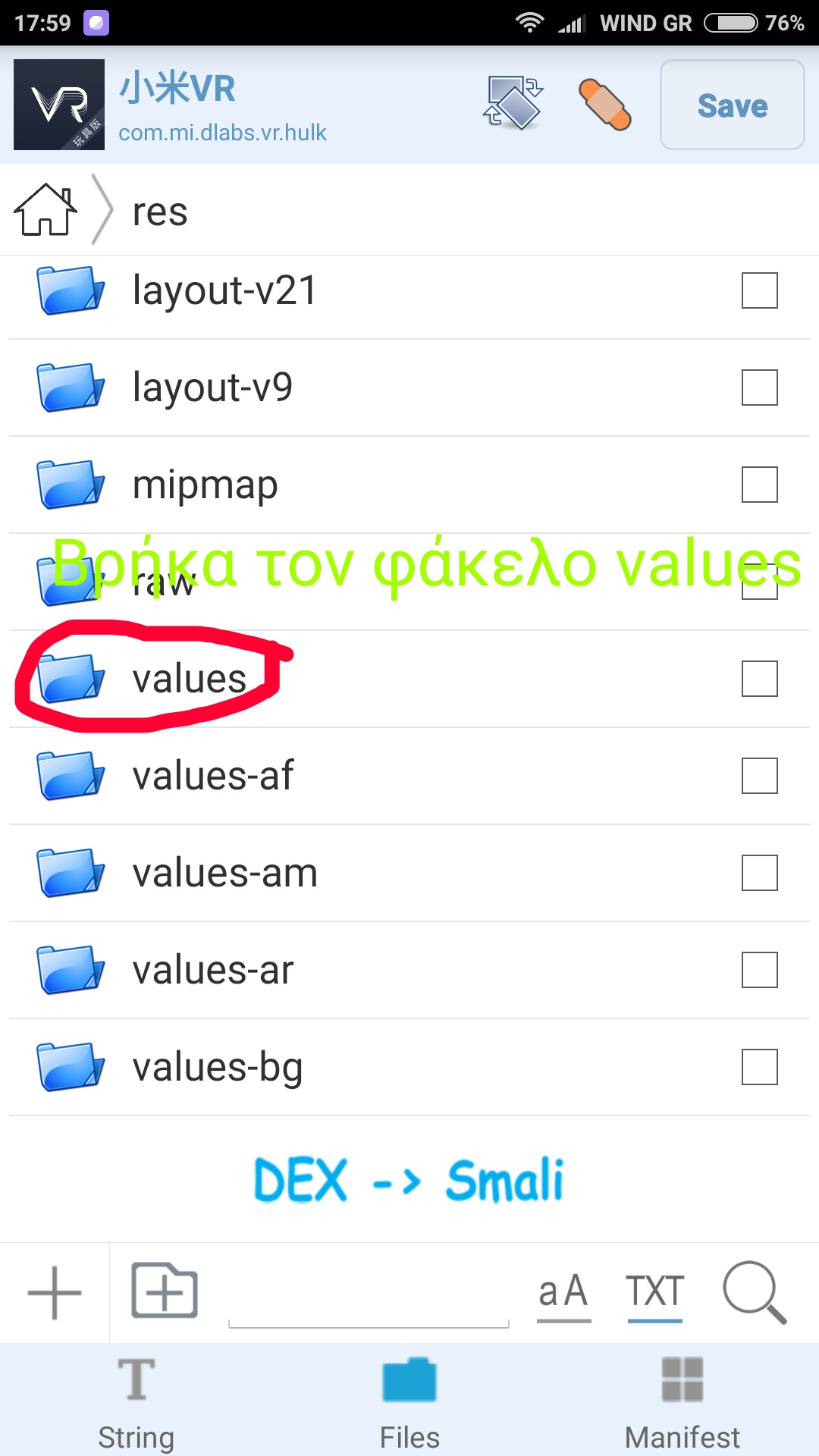The image size is (819, 1456).
Task: Open the values-af folder
Action: [x=212, y=776]
